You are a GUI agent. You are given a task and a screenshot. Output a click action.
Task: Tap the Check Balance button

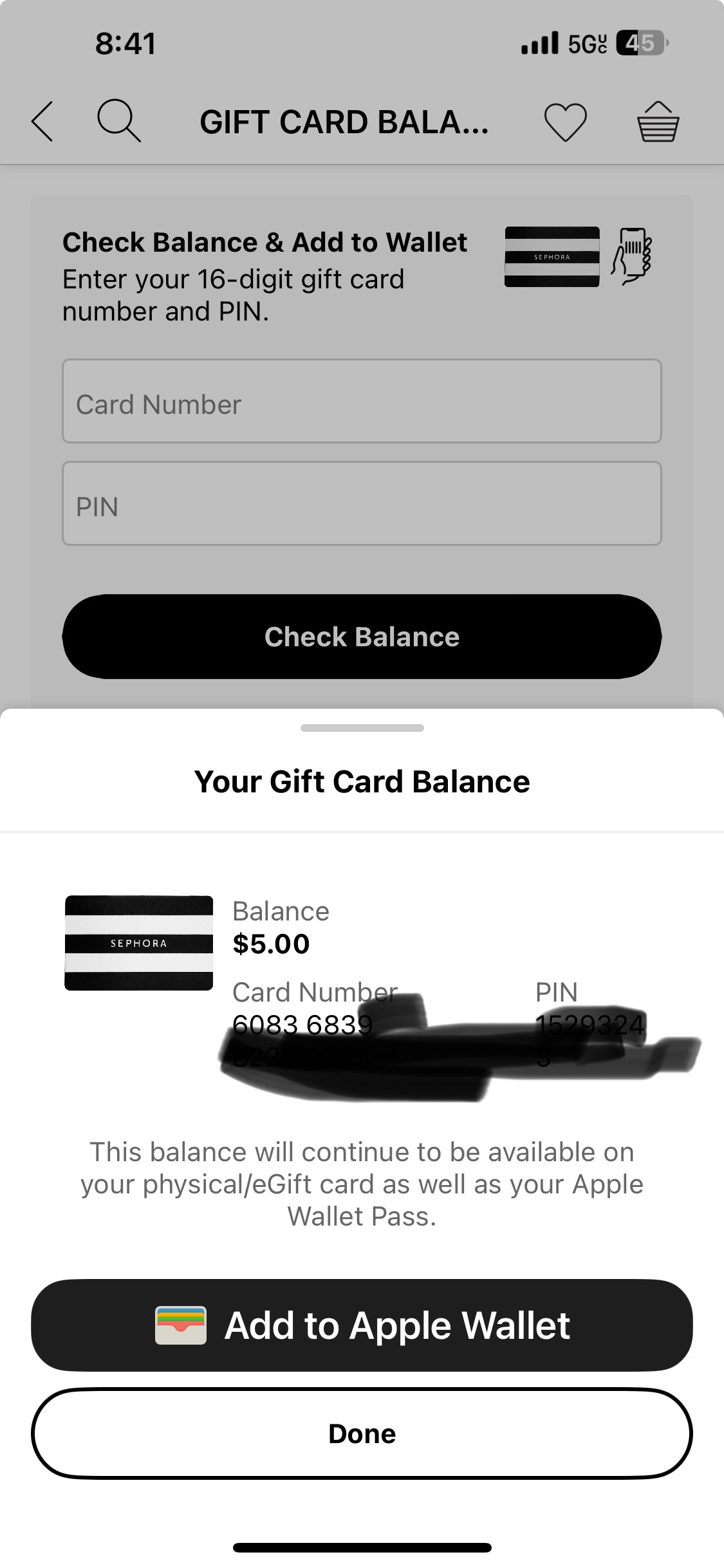pyautogui.click(x=362, y=637)
